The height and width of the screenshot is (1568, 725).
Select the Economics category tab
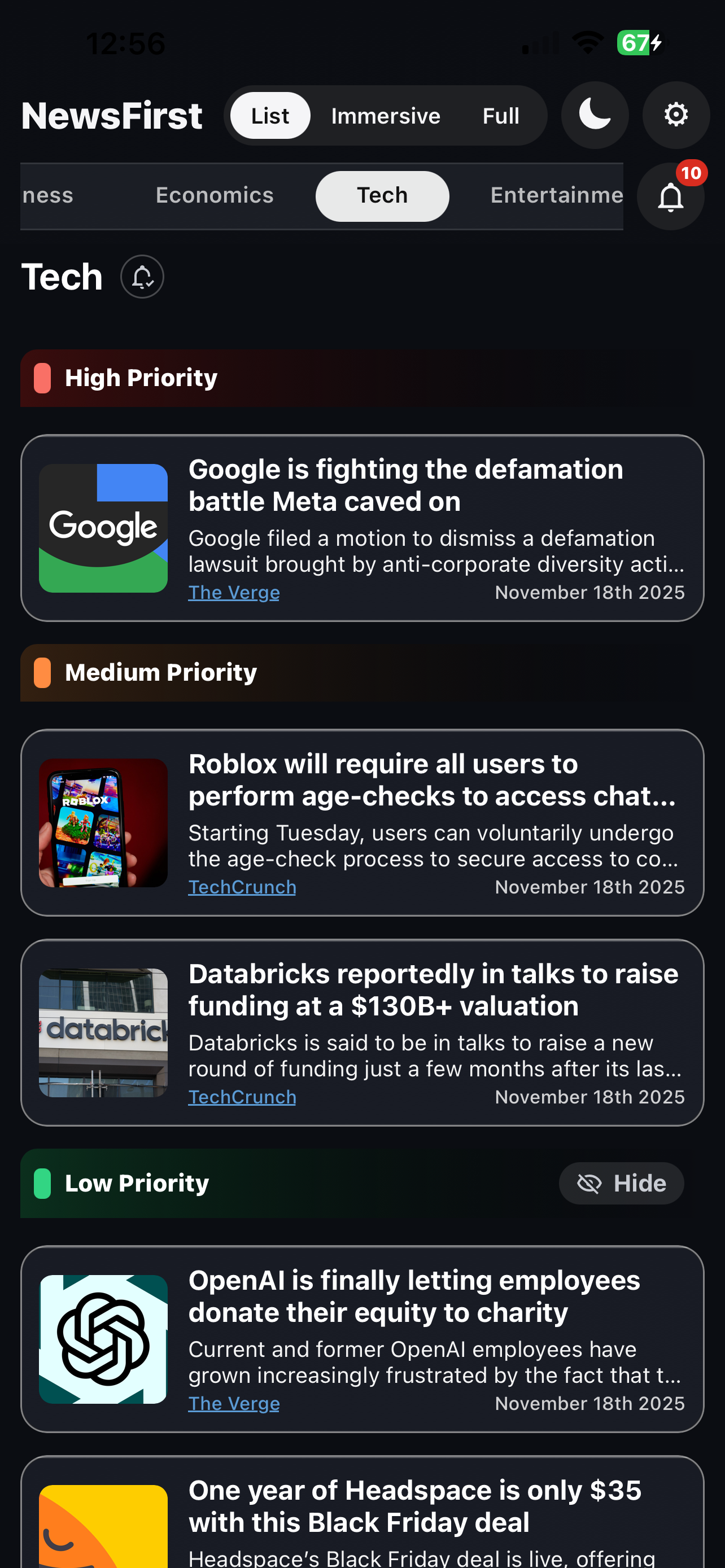tap(214, 195)
